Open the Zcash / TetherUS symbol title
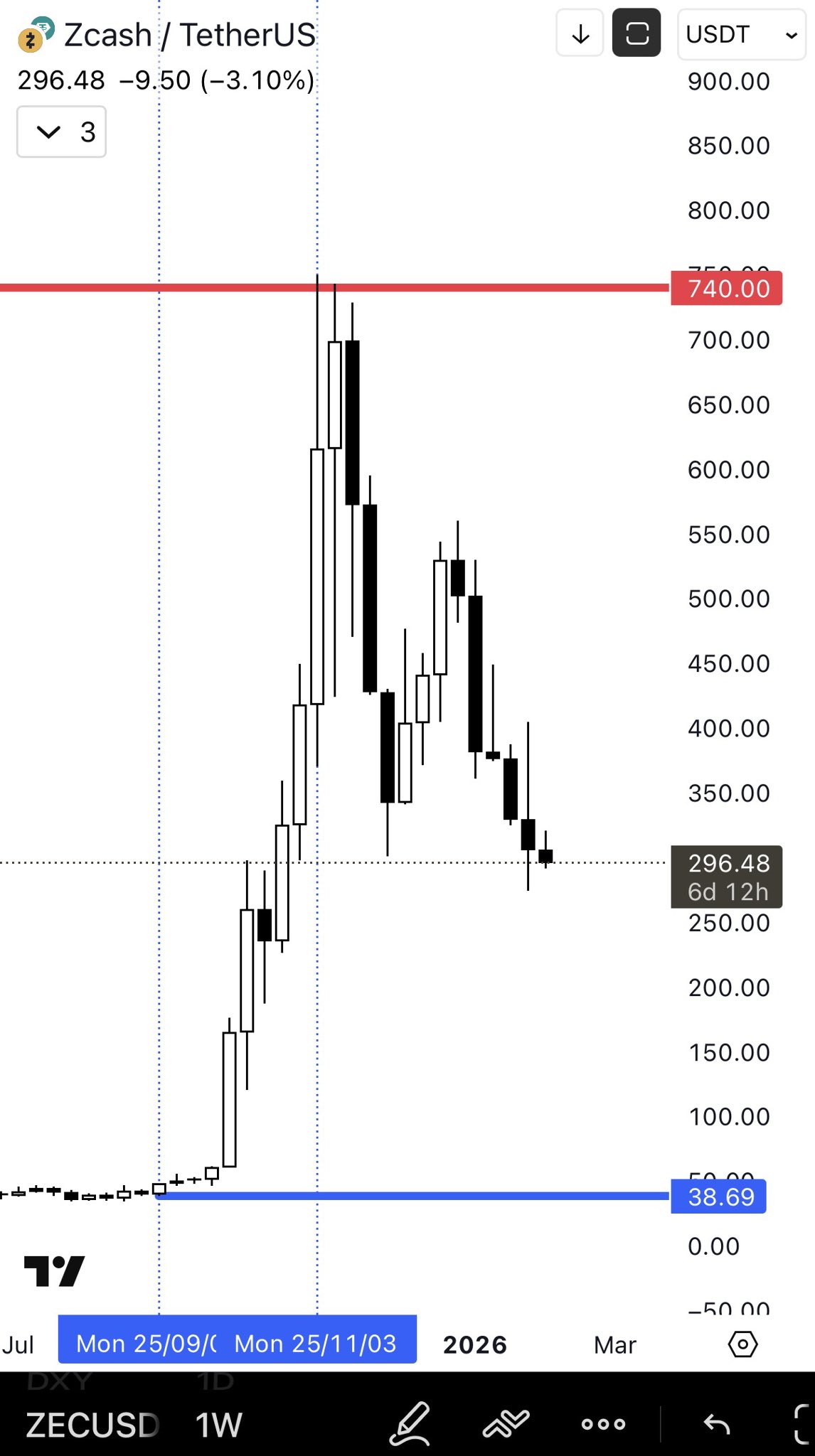Viewport: 815px width, 1456px height. click(x=189, y=35)
